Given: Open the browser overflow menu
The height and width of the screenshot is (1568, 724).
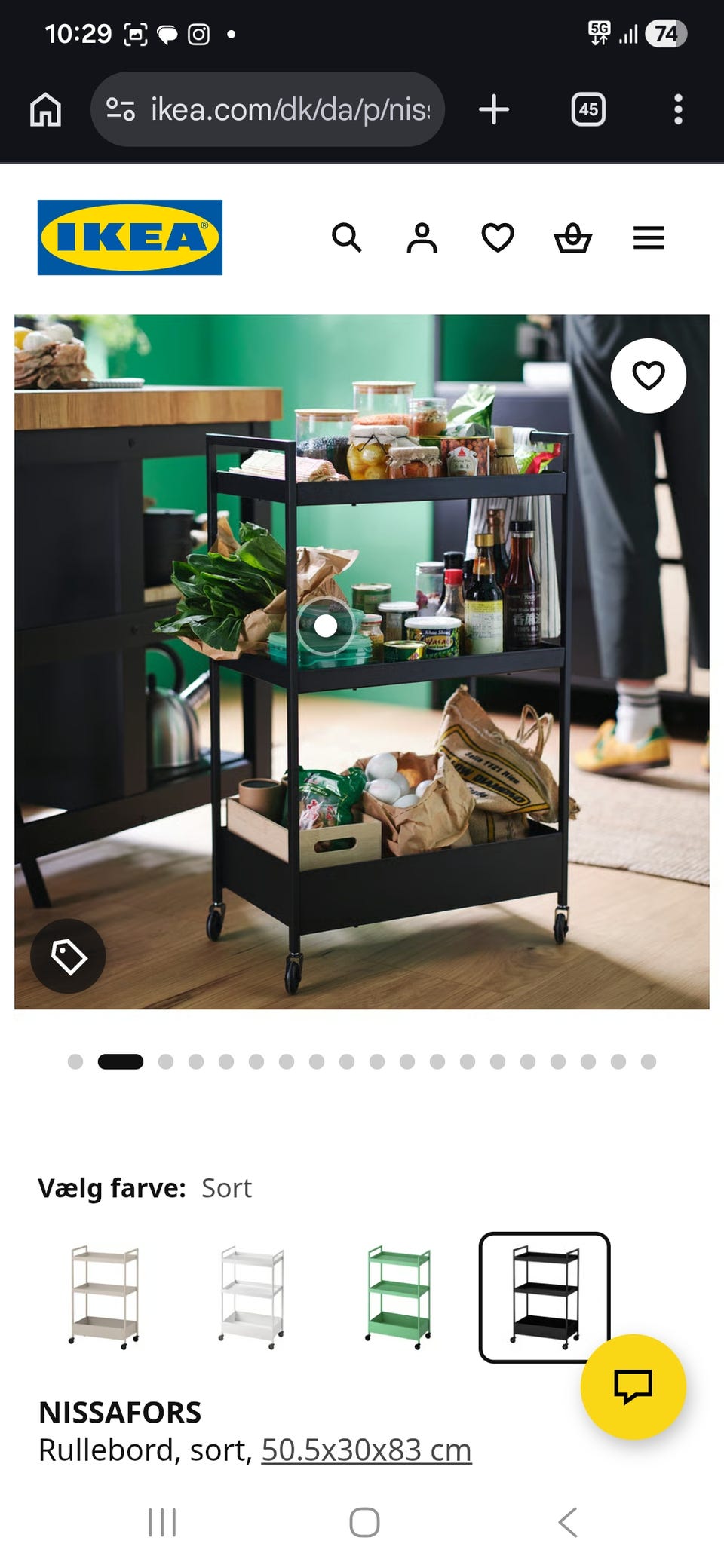Looking at the screenshot, I should point(678,109).
